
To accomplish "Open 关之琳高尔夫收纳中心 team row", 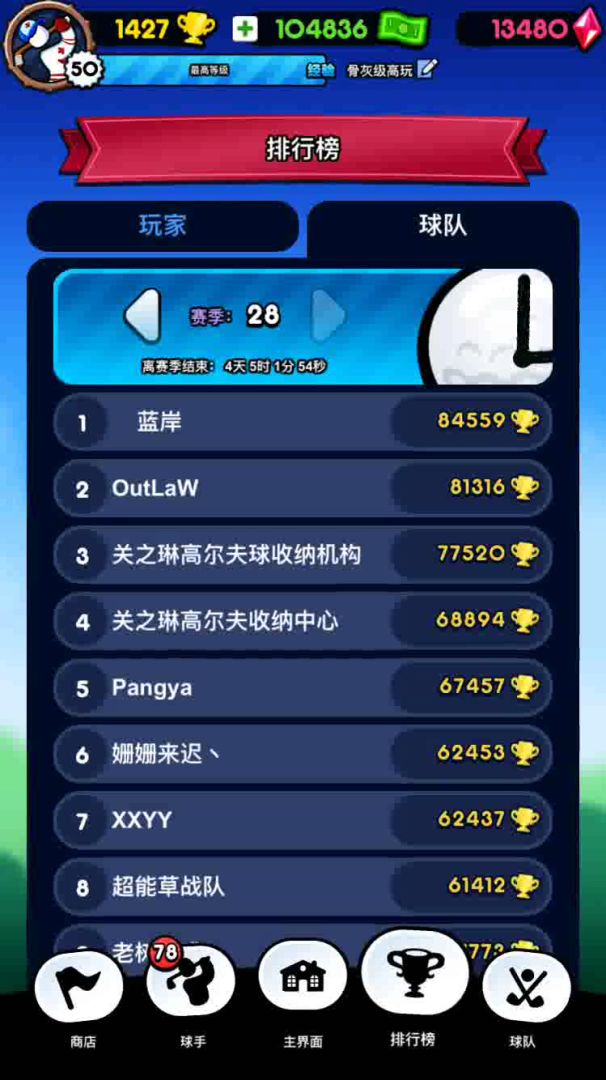I will [x=302, y=621].
